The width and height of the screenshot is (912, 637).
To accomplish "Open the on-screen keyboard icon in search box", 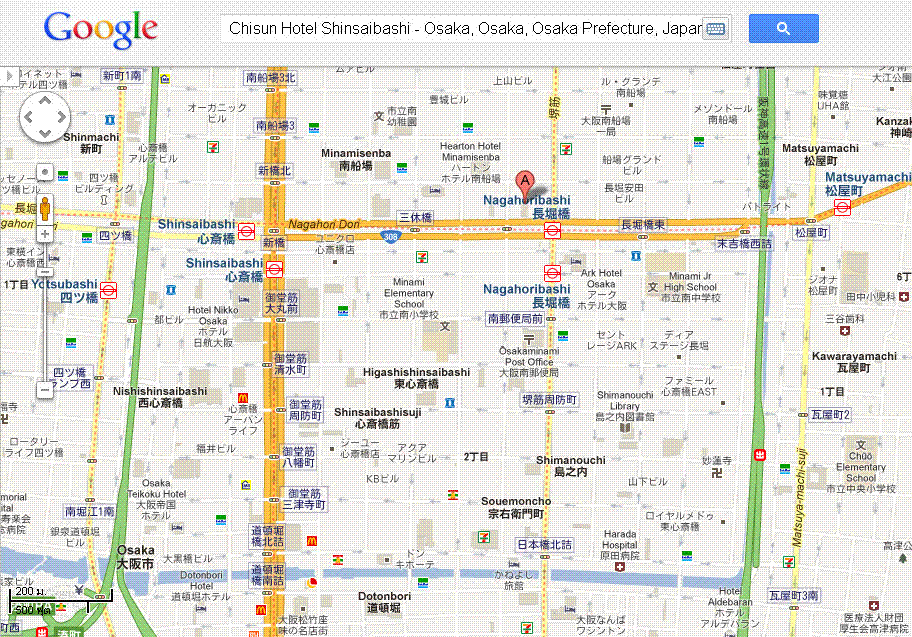I will 716,29.
